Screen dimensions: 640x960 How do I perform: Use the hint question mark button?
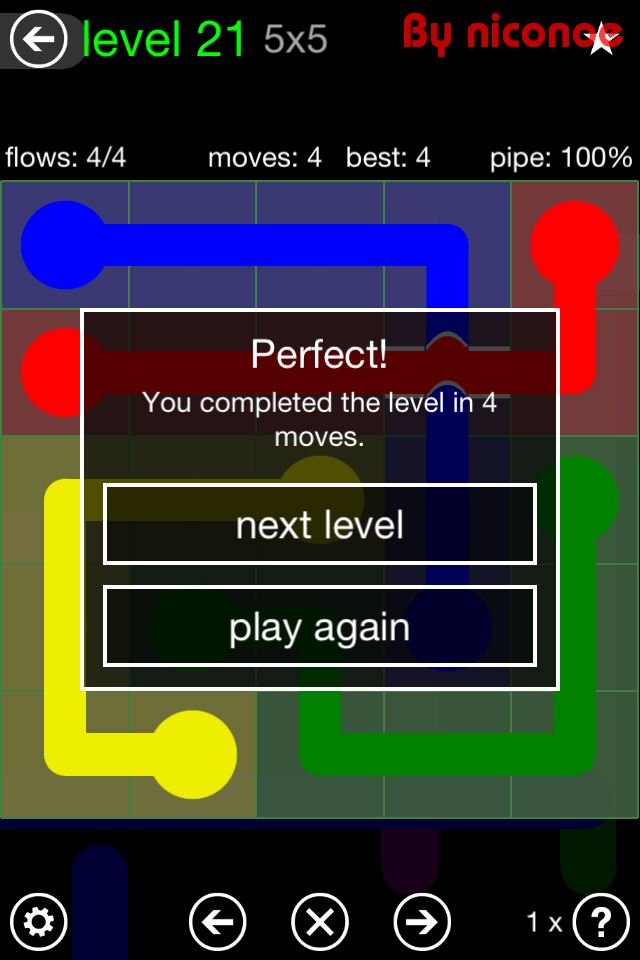click(601, 921)
